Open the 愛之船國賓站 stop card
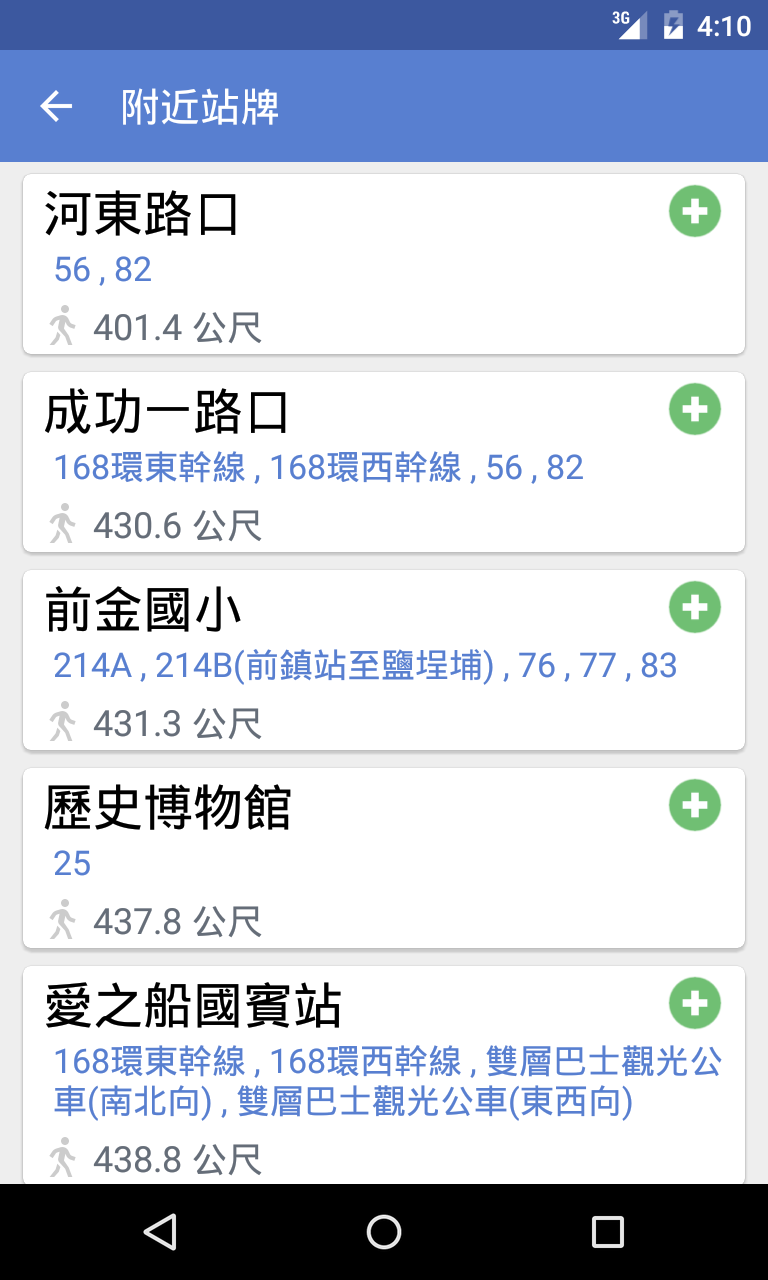The image size is (768, 1280). [384, 1075]
